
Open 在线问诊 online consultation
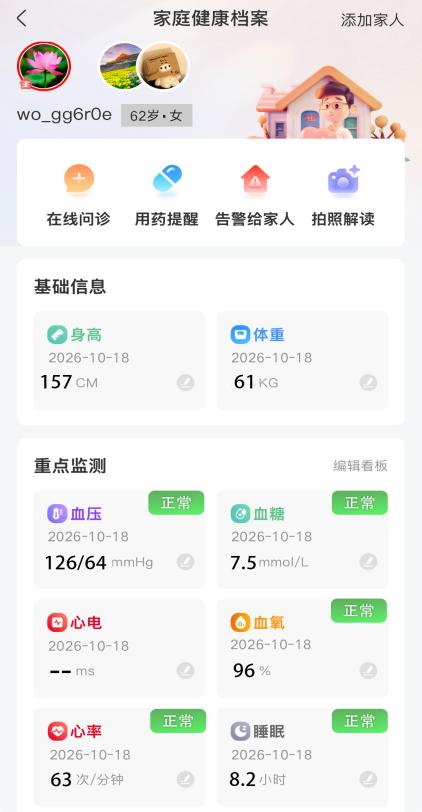coord(79,196)
